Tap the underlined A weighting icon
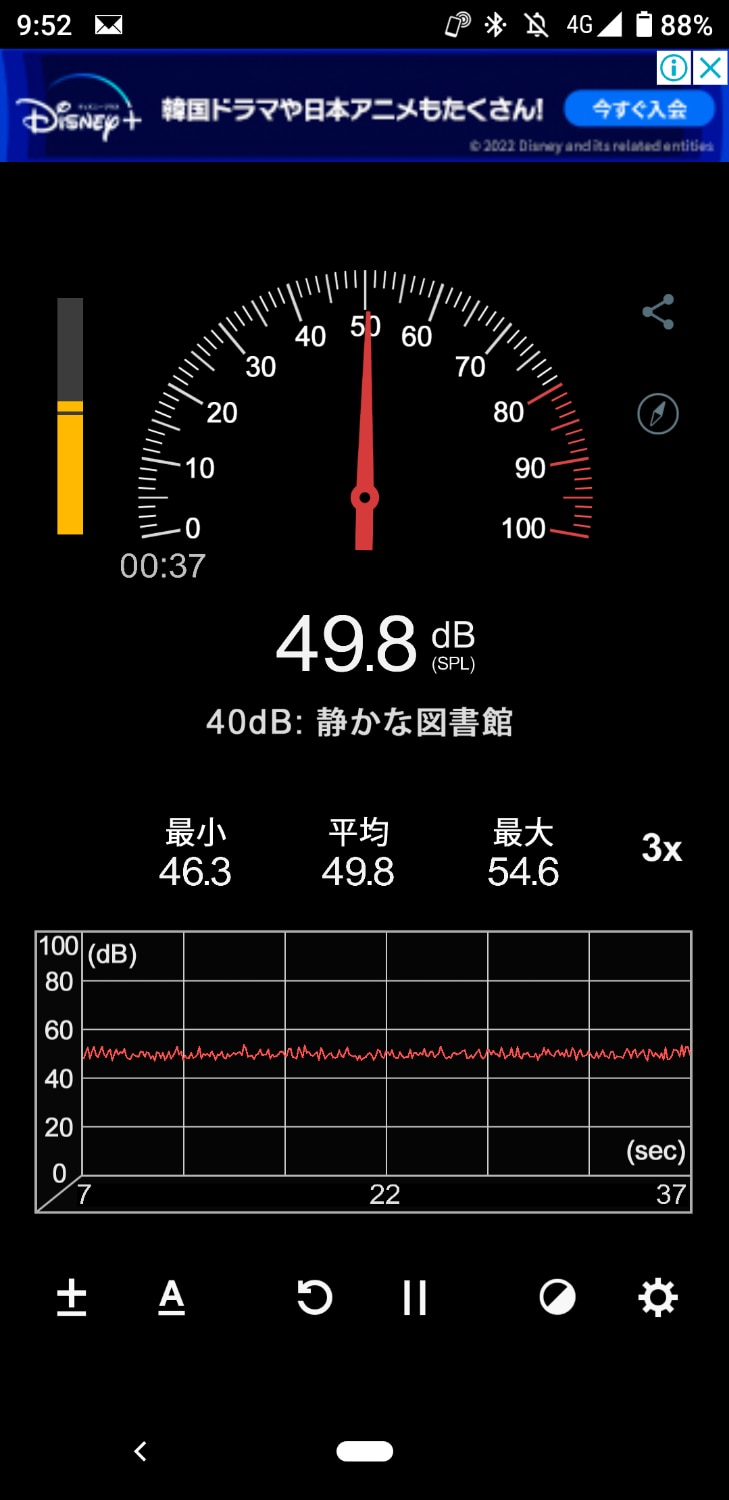 (172, 1298)
